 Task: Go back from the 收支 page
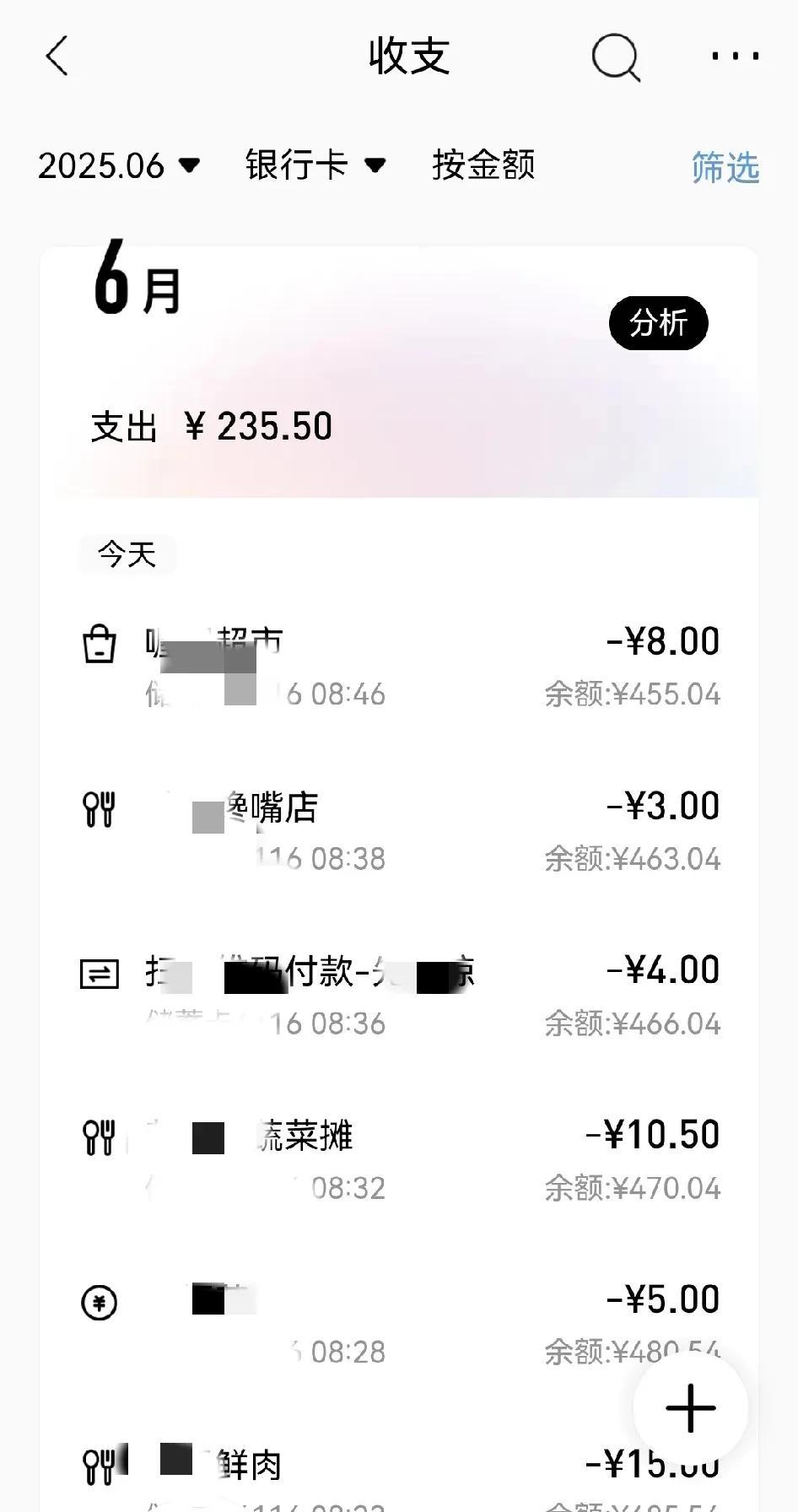click(57, 57)
